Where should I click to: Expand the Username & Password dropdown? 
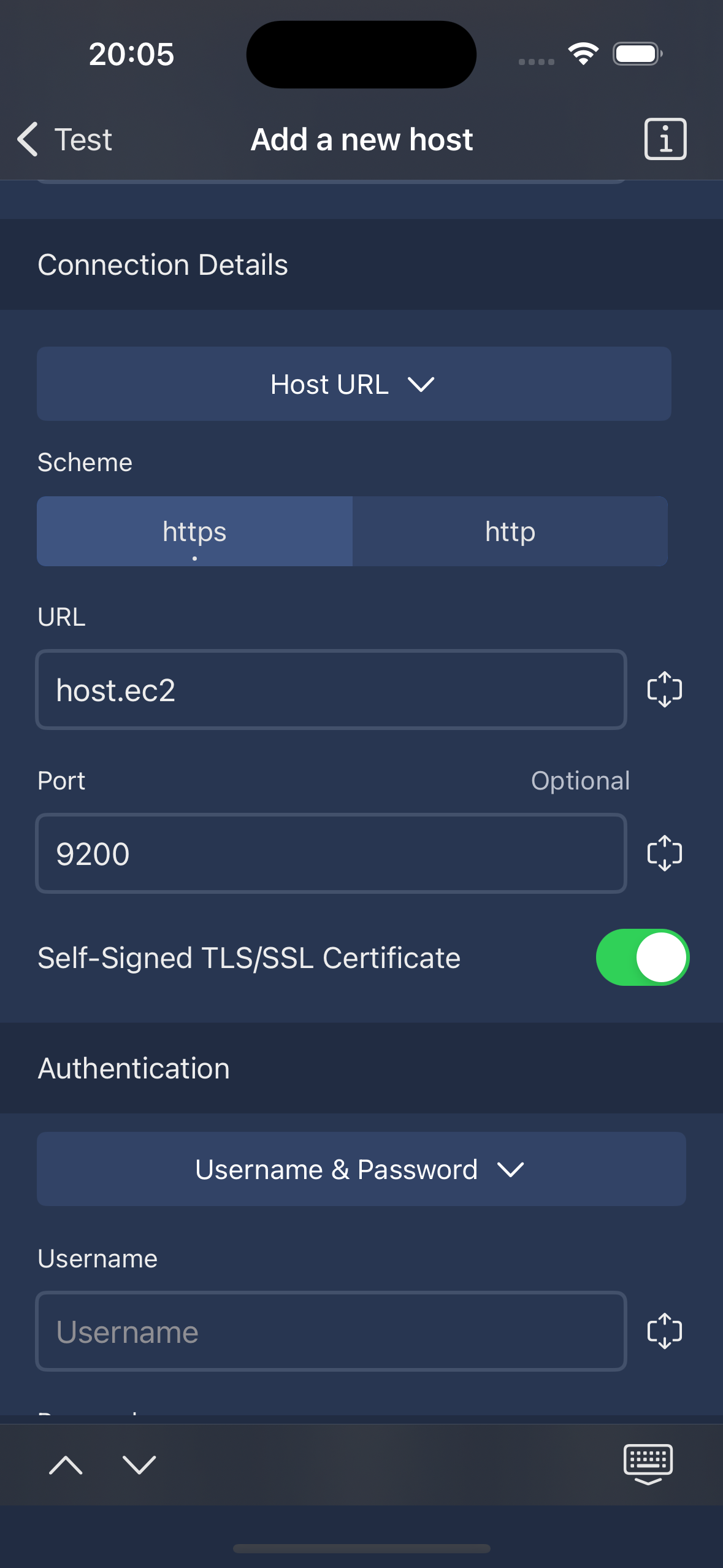[361, 1169]
